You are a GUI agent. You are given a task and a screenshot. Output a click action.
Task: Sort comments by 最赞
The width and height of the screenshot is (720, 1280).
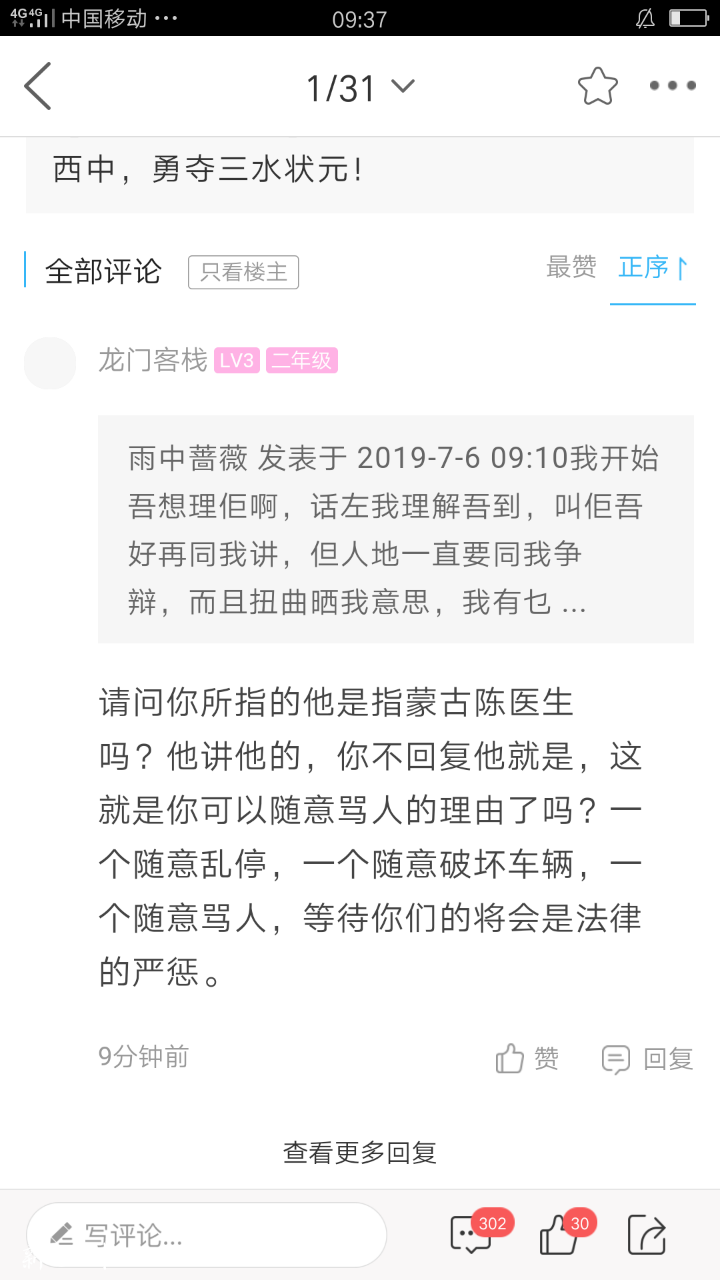pyautogui.click(x=571, y=267)
